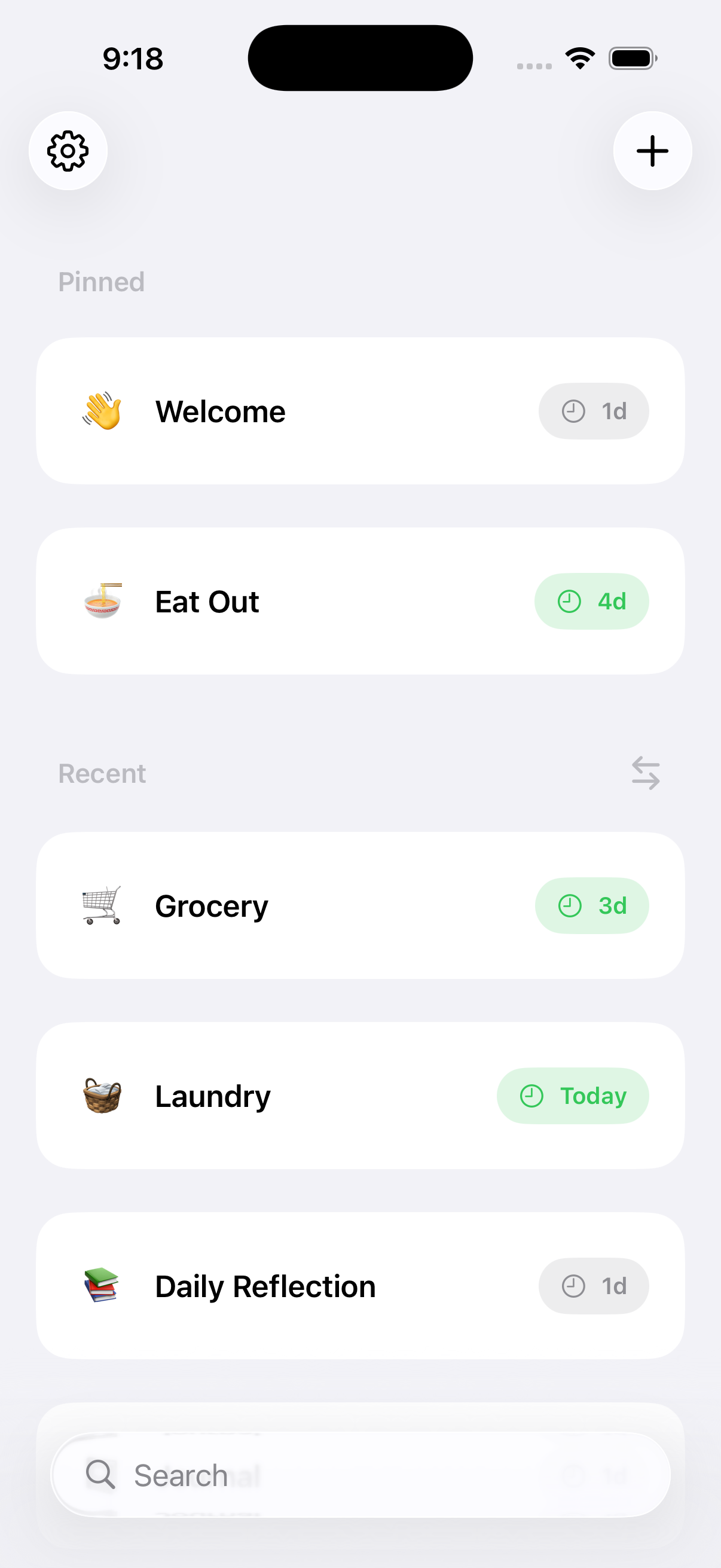Viewport: 721px width, 1568px height.
Task: Tap the waving hand emoji on Welcome
Action: click(103, 410)
